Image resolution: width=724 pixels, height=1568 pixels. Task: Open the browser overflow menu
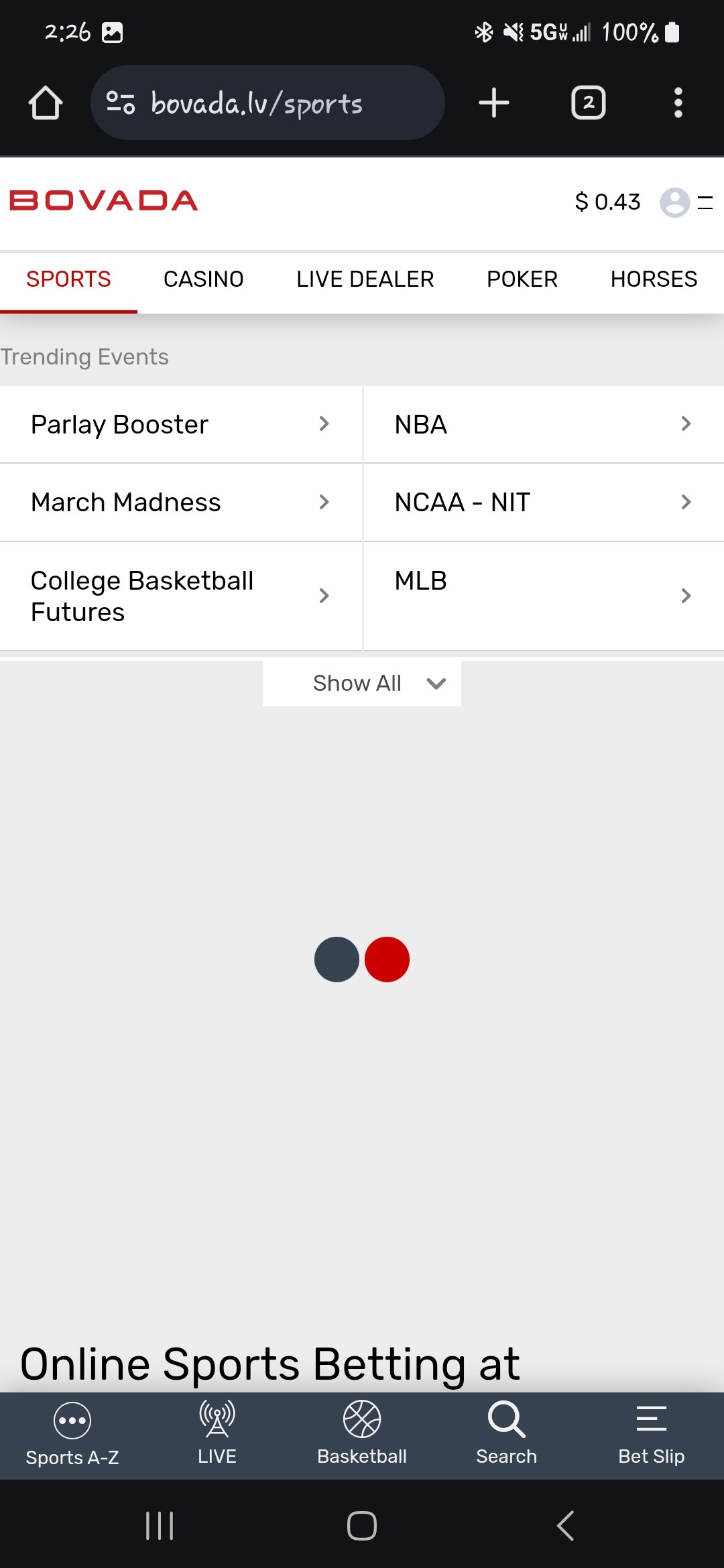pyautogui.click(x=678, y=103)
